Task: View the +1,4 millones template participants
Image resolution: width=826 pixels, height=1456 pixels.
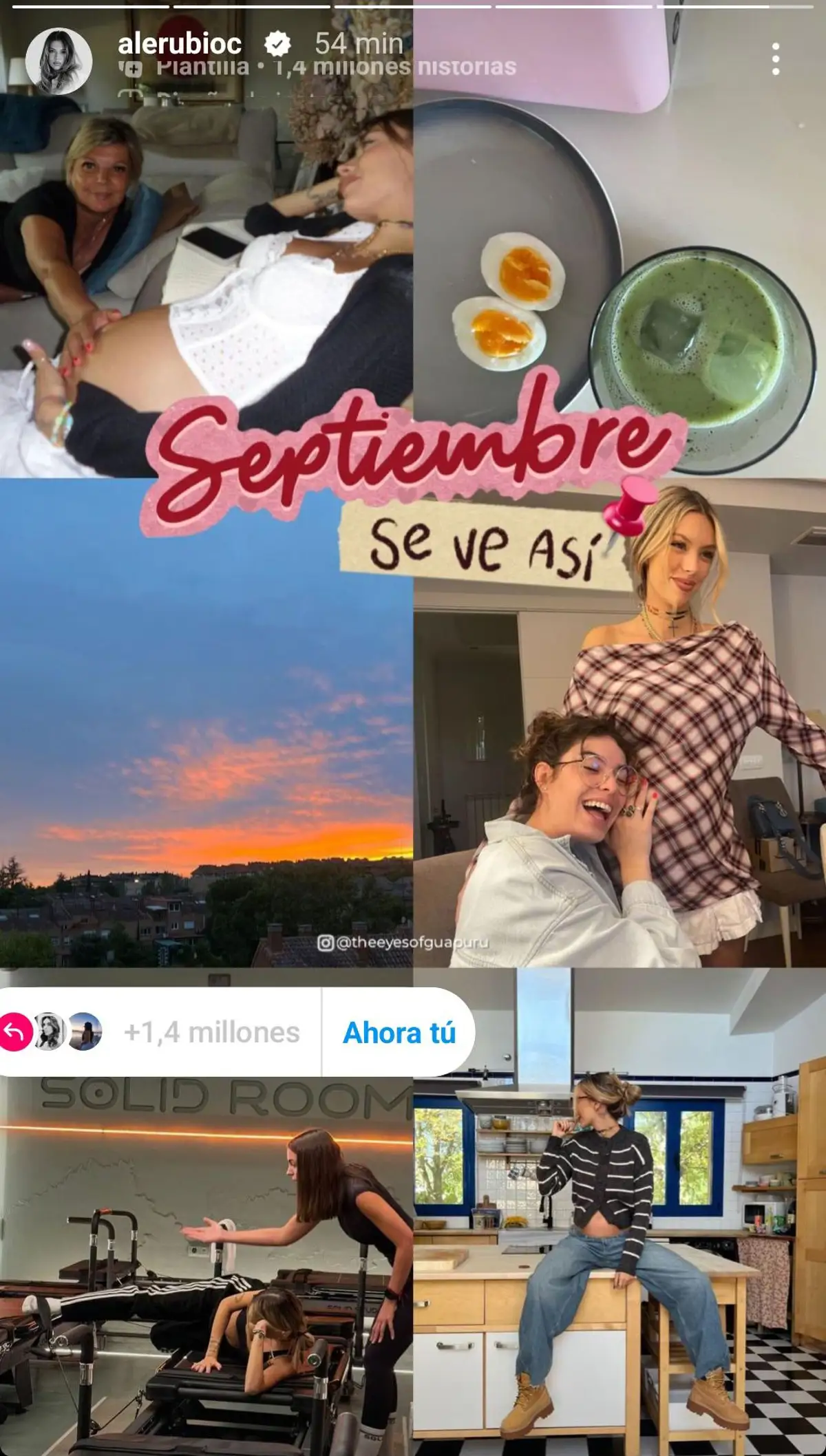Action: [x=211, y=1033]
